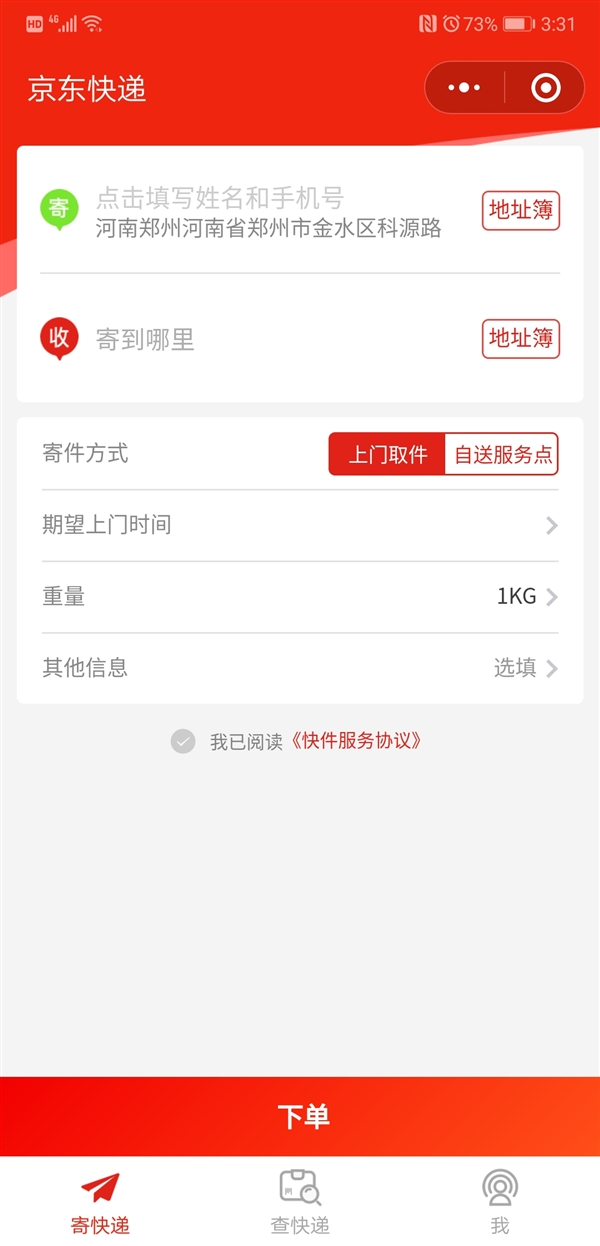This screenshot has height=1246, width=600.
Task: Read the 《快件服务协议》 link
Action: (x=356, y=741)
